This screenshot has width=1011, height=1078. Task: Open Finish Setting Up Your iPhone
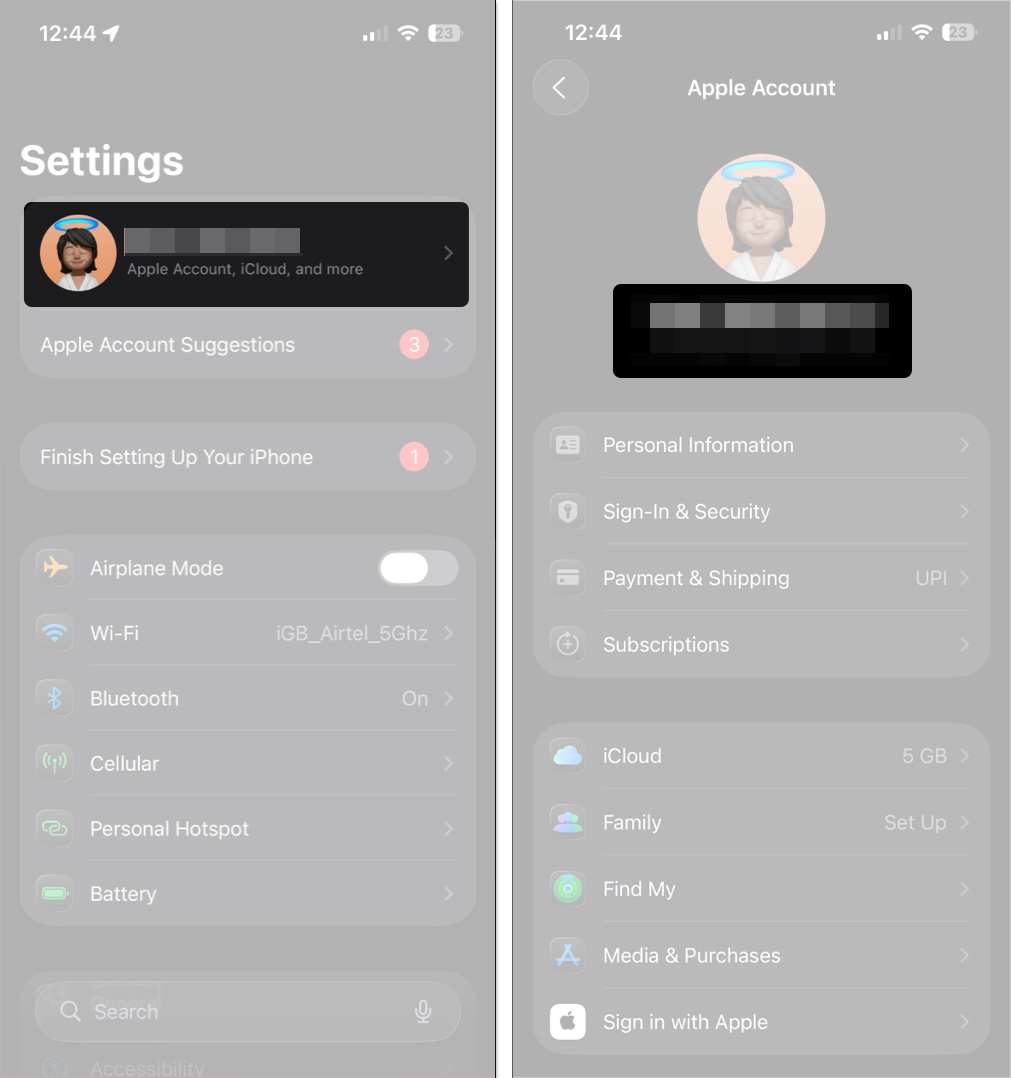click(x=246, y=457)
